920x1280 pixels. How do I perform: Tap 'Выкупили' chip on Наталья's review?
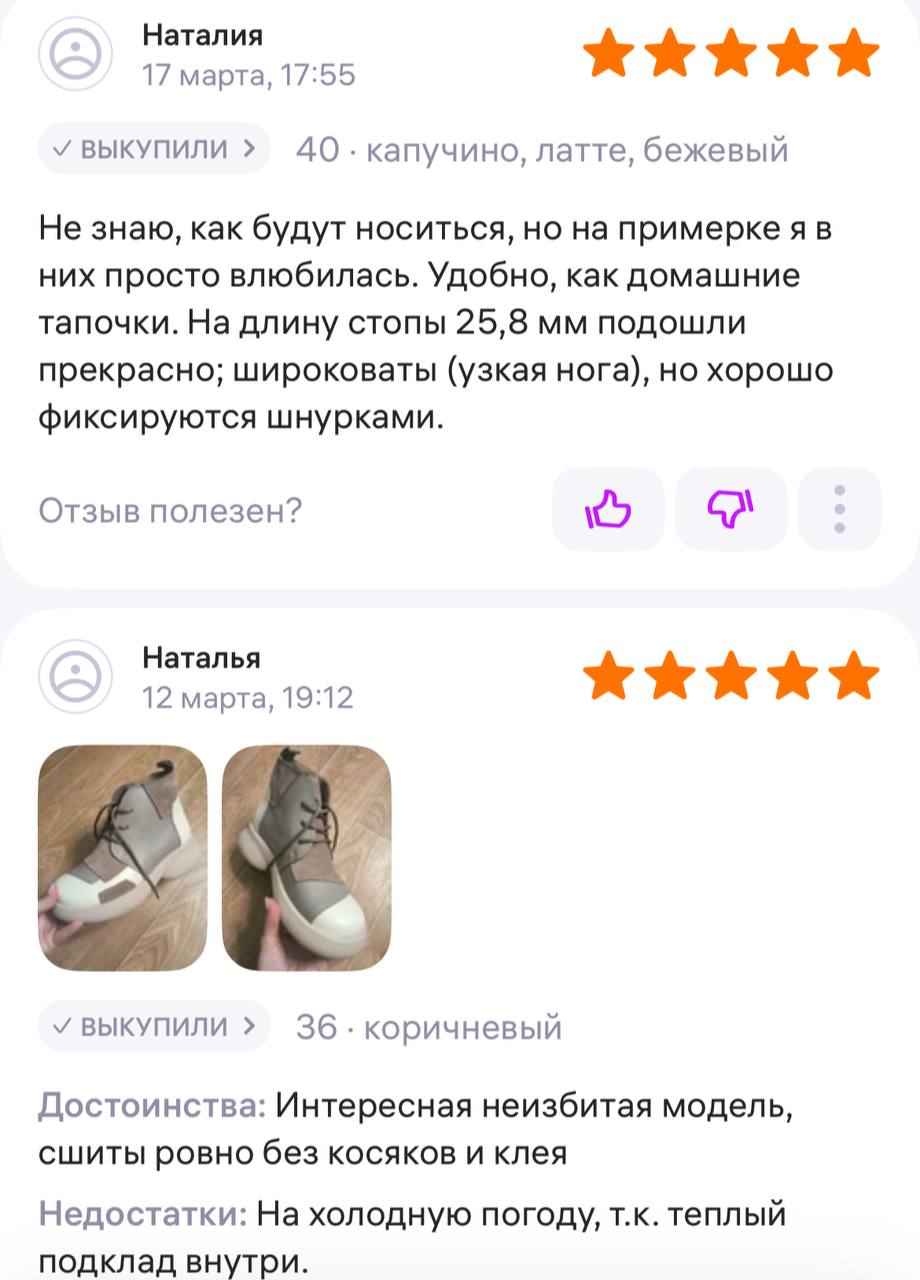(154, 1026)
